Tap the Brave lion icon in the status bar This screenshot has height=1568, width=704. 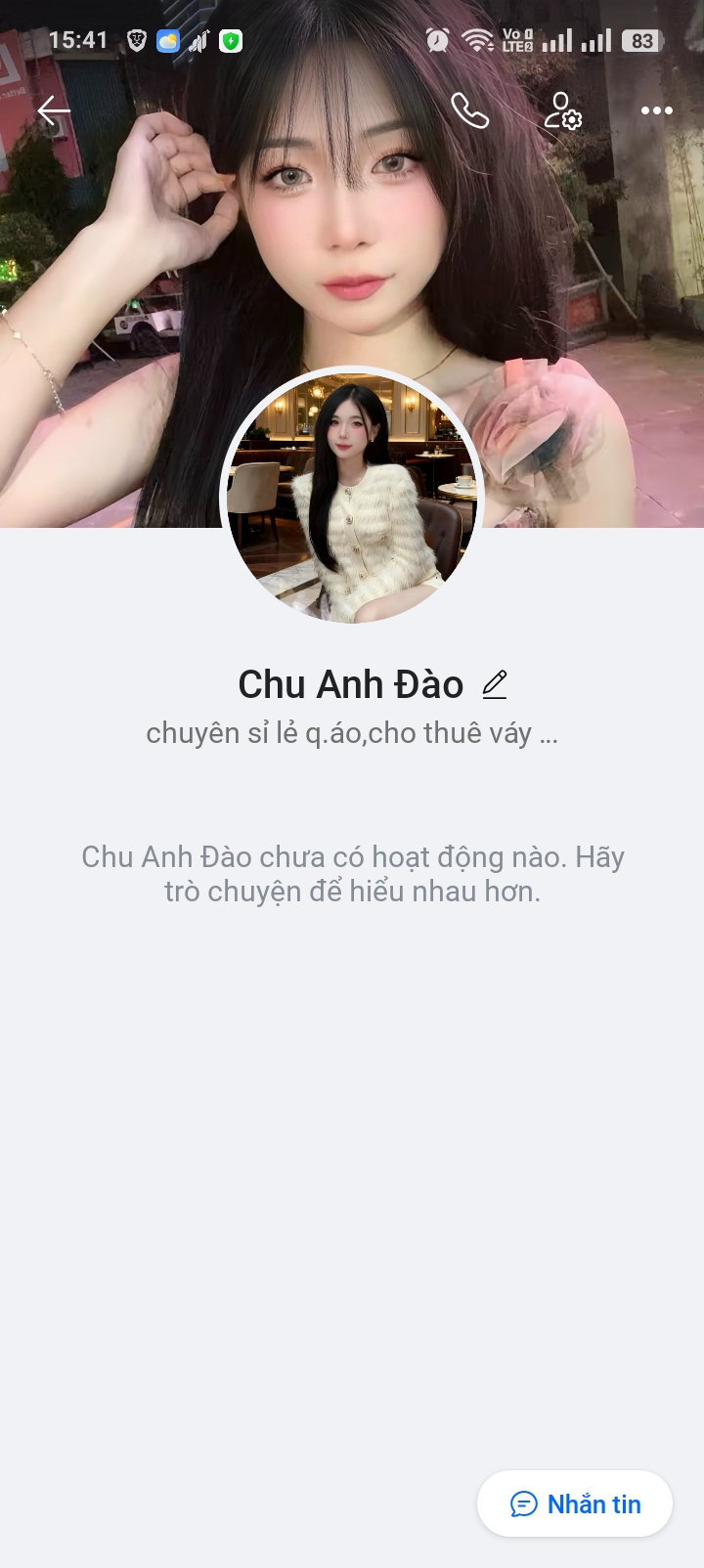point(133,39)
